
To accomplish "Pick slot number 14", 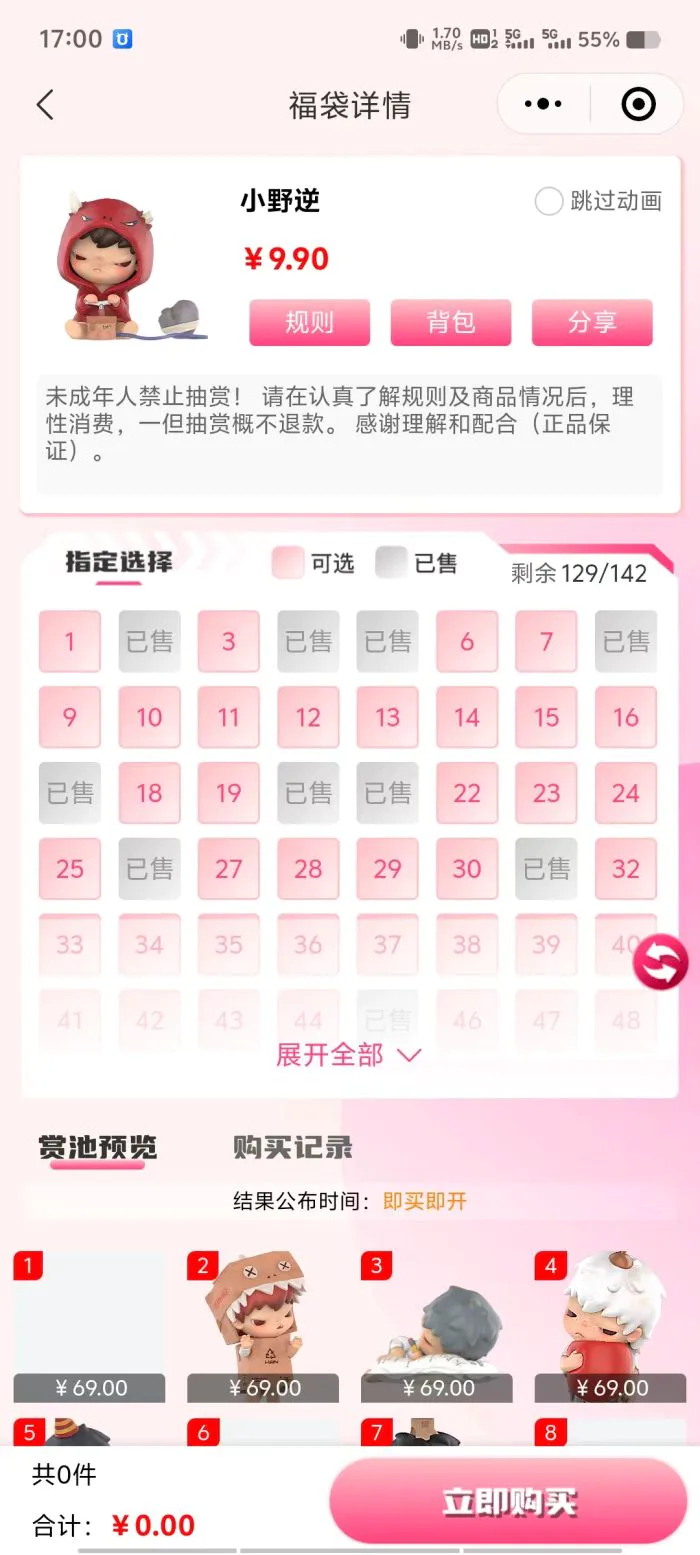I will point(467,717).
